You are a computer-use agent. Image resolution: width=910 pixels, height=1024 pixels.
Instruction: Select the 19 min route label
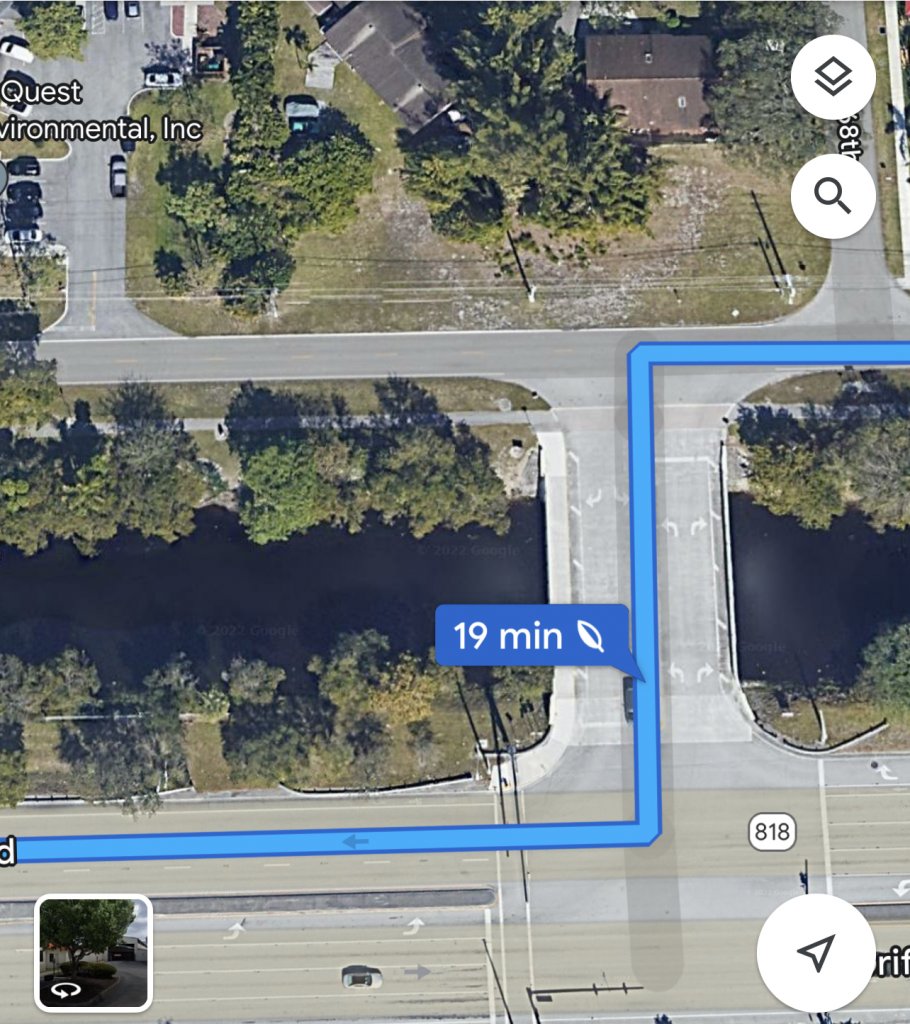[x=530, y=636]
